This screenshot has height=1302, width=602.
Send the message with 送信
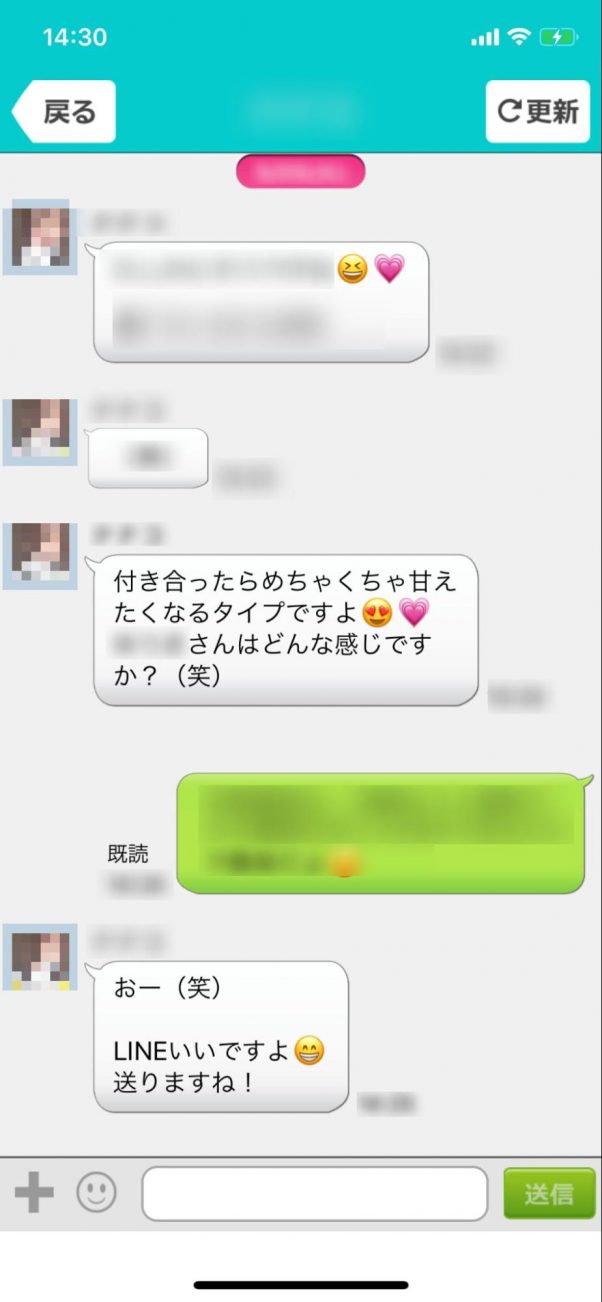click(548, 1194)
